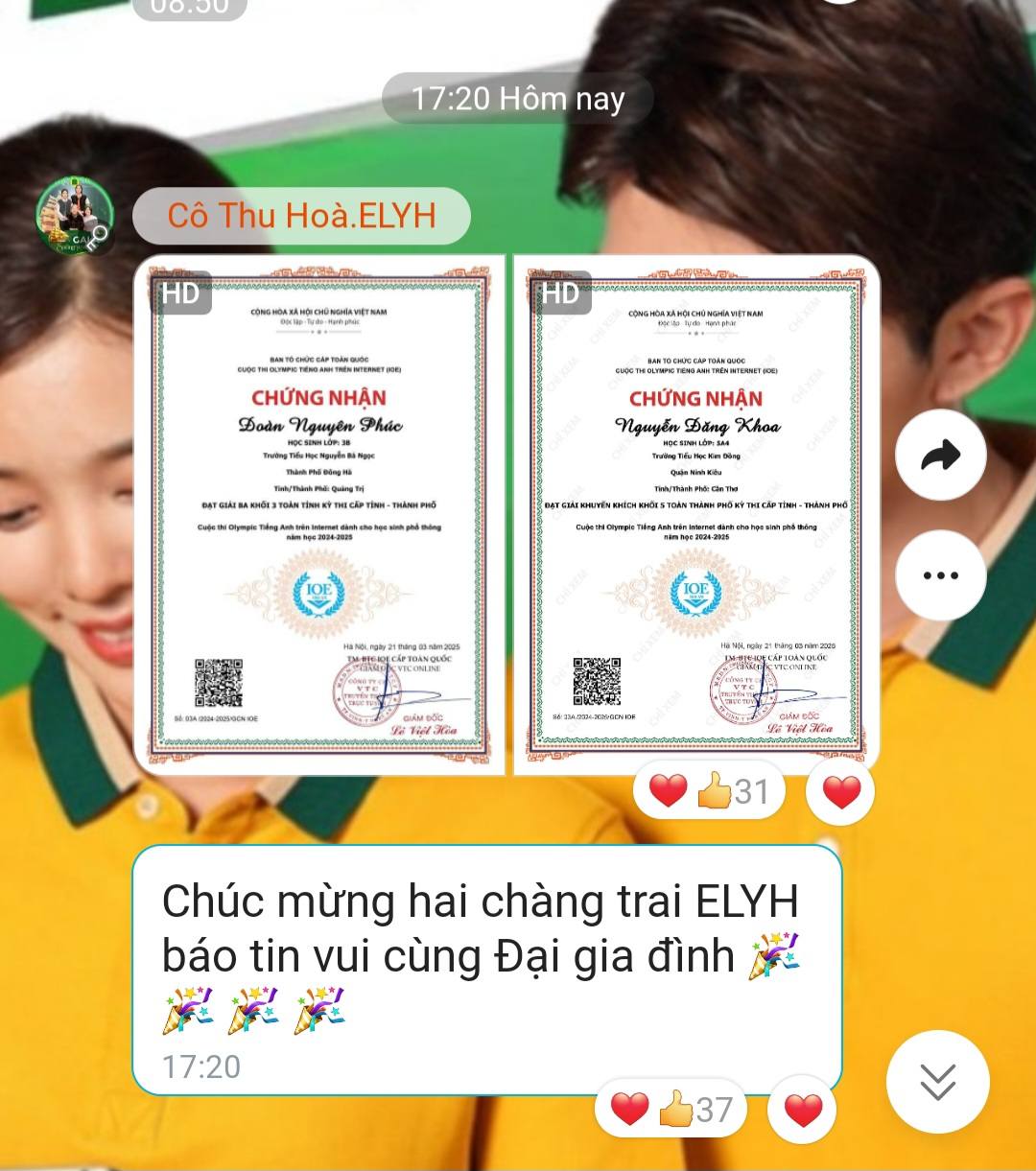Open Nguyễn Đăng Khoa's certificate image
This screenshot has width=1036, height=1171.
tap(696, 513)
